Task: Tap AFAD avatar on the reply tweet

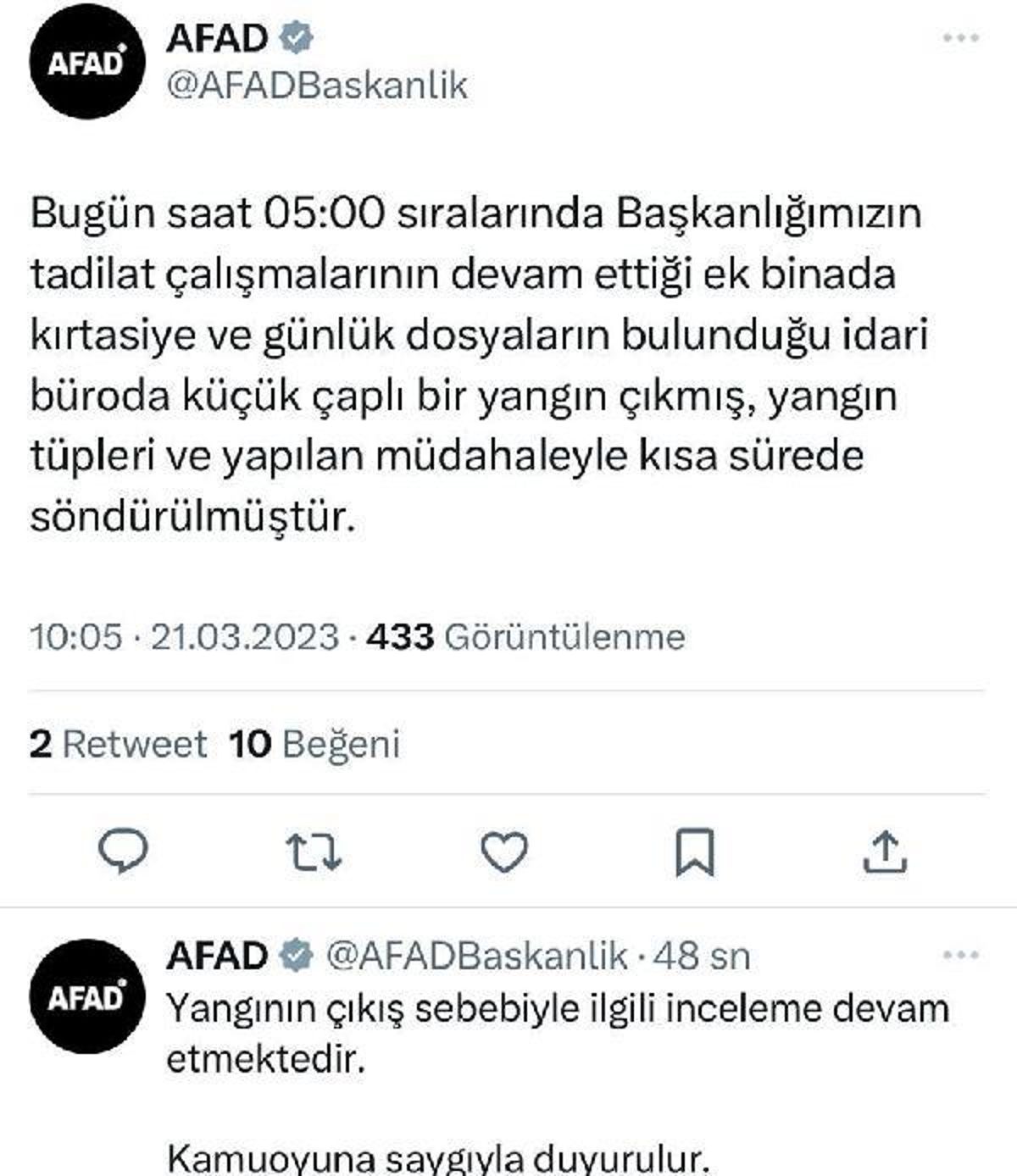Action: (x=86, y=996)
